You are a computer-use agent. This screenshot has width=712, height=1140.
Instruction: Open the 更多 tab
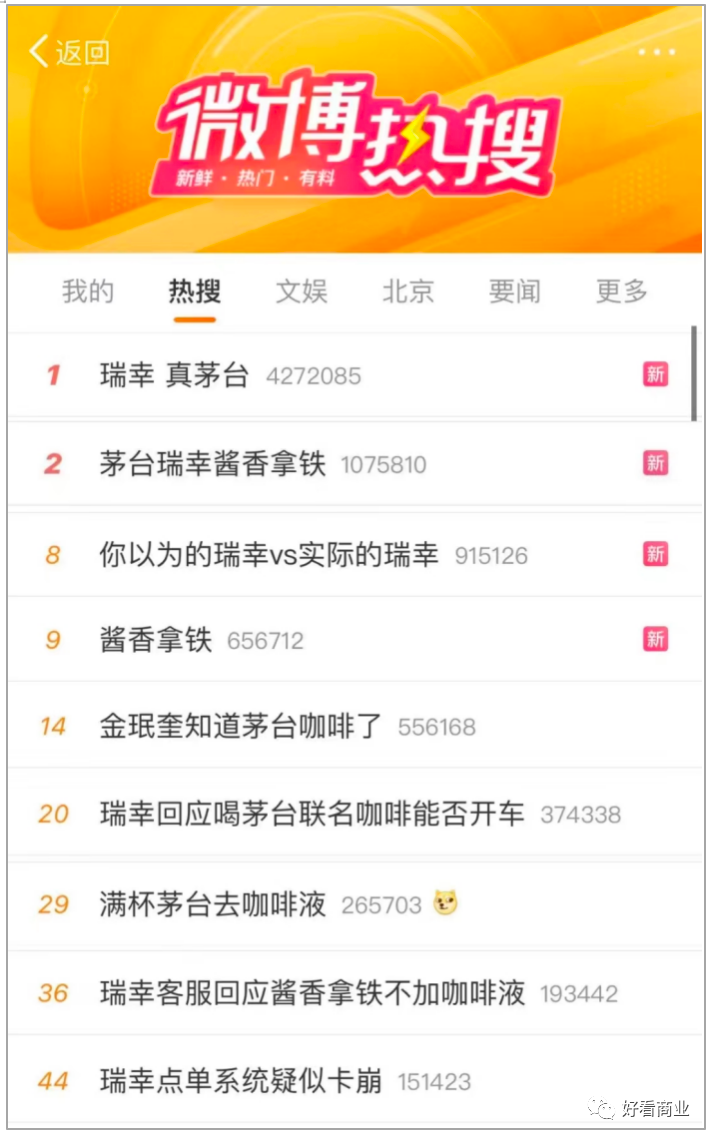(621, 292)
